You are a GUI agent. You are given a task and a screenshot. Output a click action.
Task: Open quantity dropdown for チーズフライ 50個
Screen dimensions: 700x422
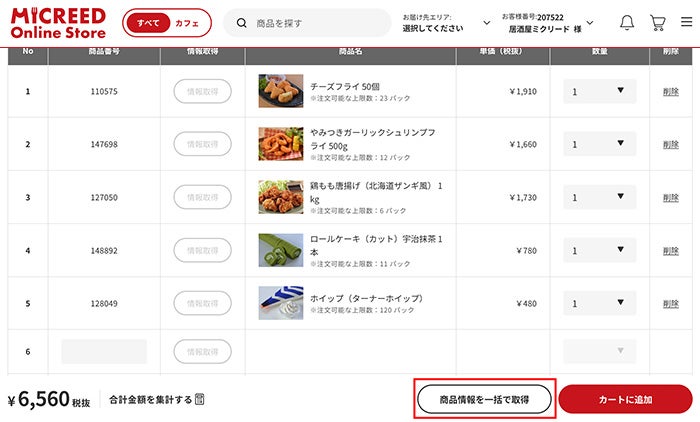pos(599,91)
